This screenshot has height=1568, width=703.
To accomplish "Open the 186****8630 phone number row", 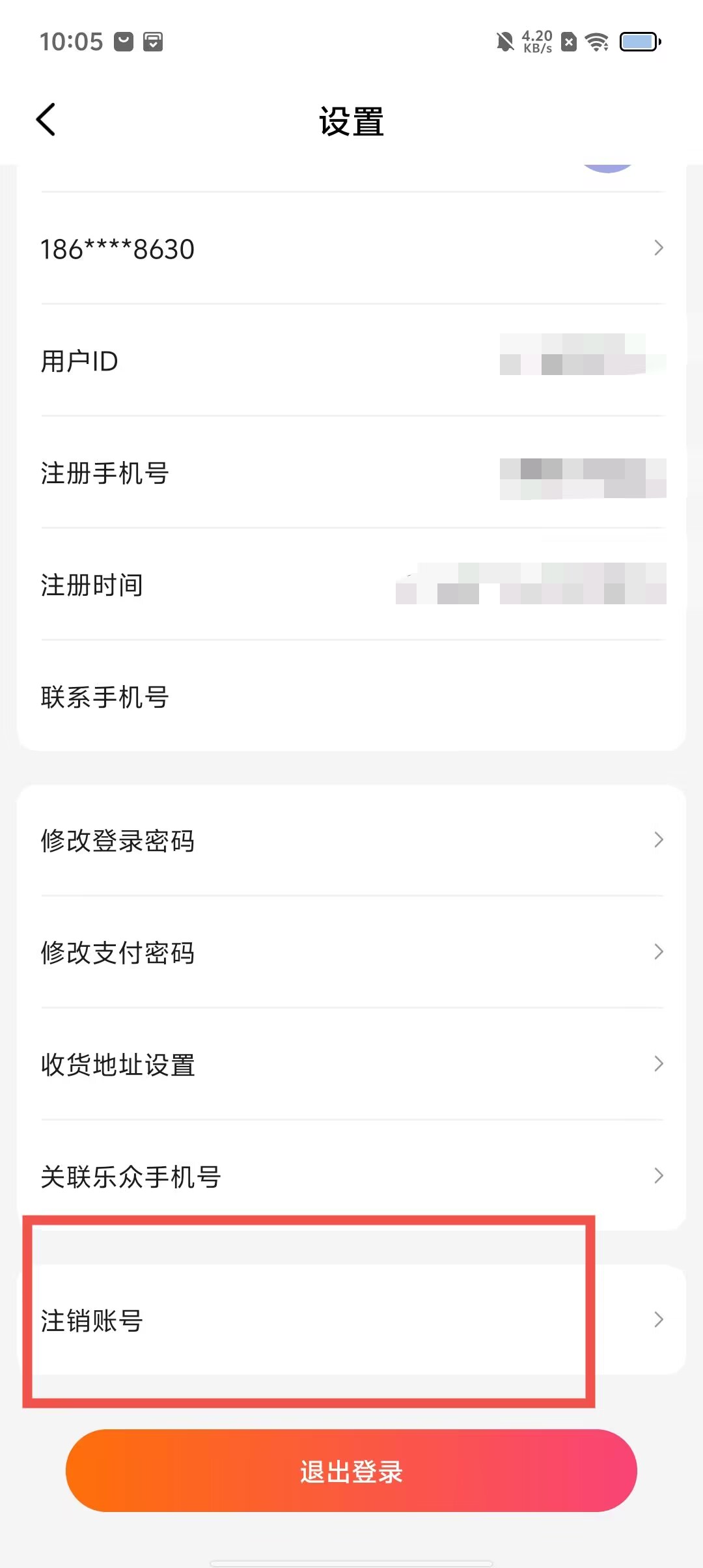I will (x=351, y=249).
